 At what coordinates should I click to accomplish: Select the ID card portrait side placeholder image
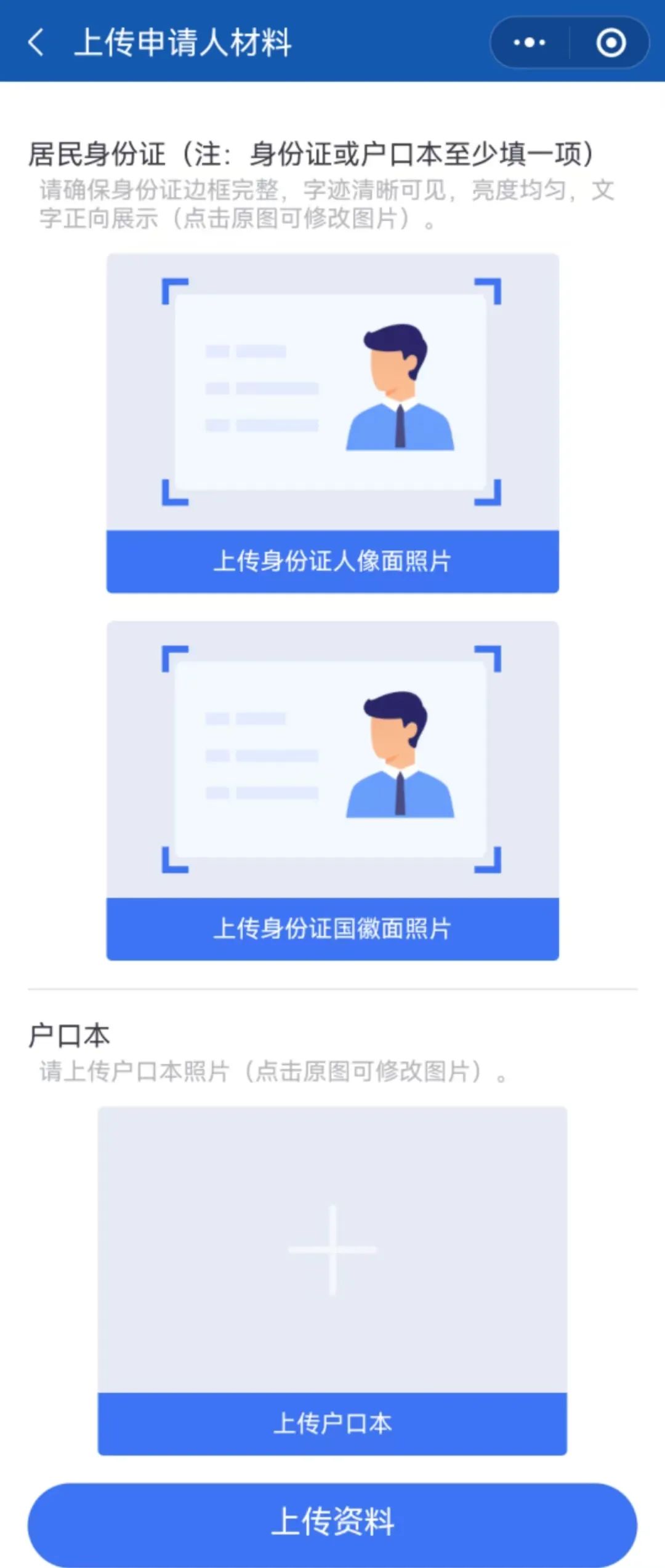332,392
